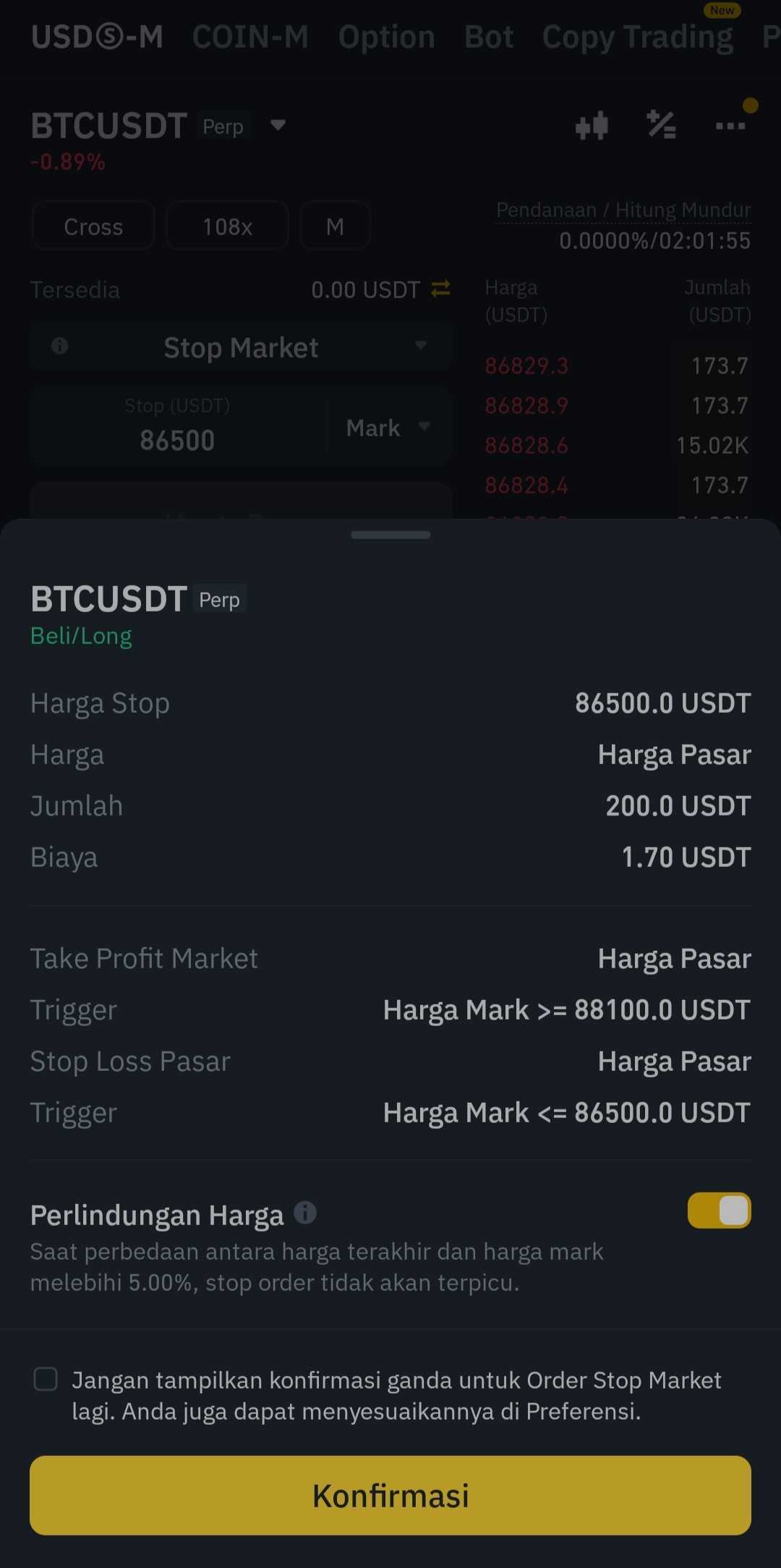Click the Stop price input showing 86500
This screenshot has height=1568, width=781.
176,439
